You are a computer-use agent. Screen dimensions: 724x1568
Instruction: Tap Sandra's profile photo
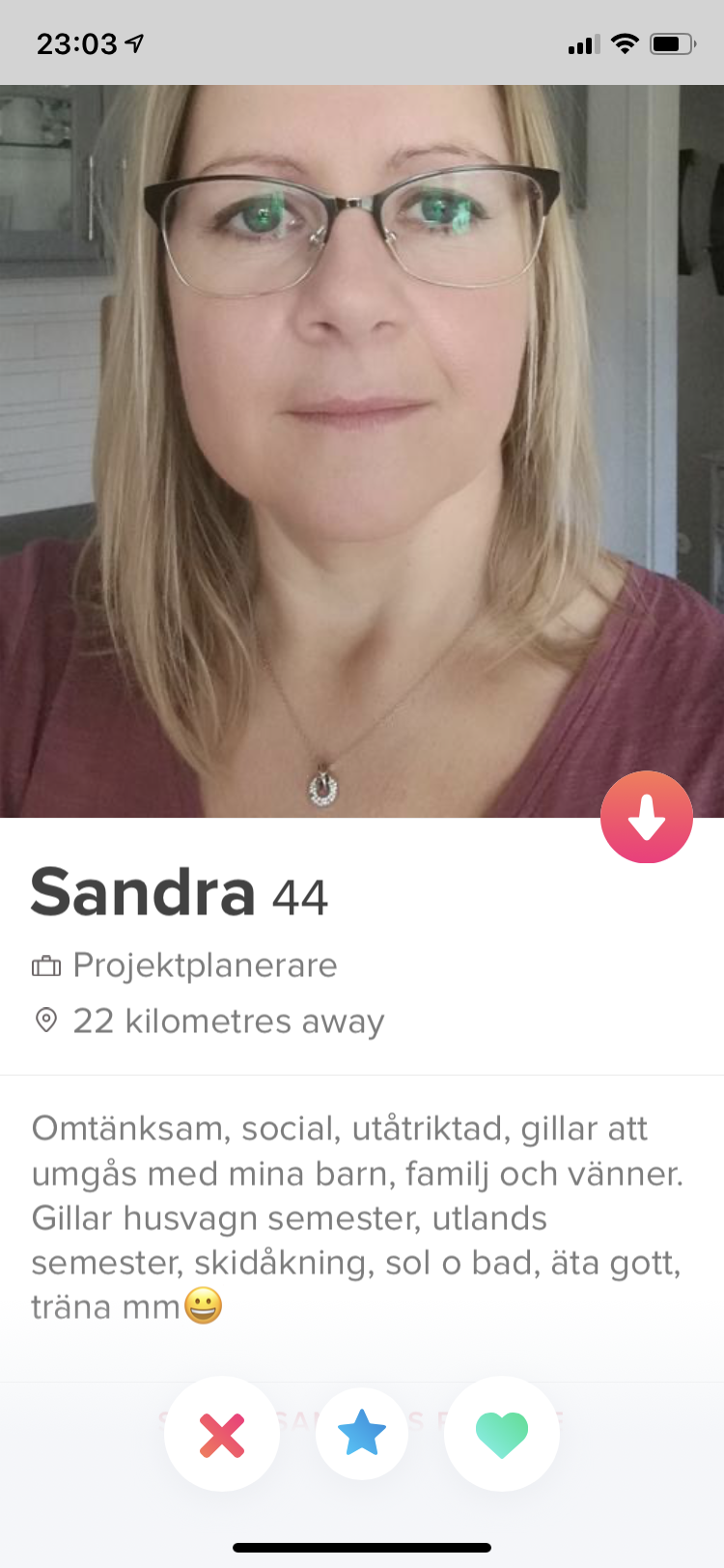tap(362, 451)
